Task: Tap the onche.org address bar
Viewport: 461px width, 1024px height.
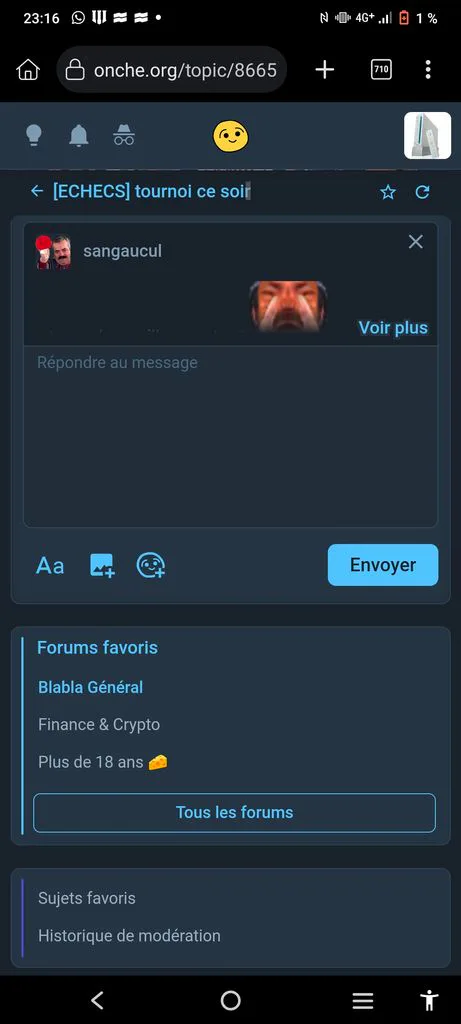Action: 172,70
